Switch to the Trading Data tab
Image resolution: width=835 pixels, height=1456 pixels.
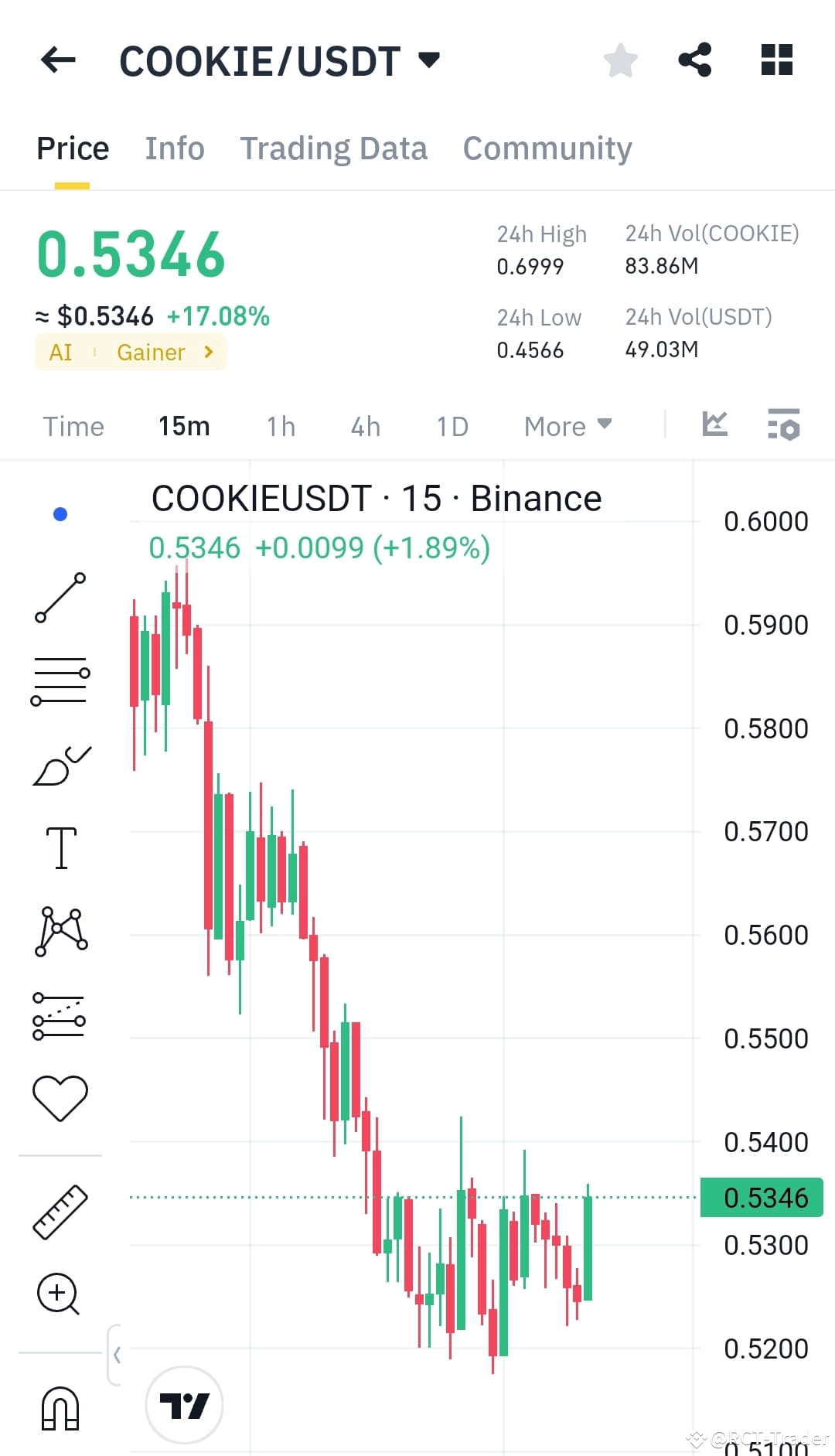click(334, 148)
